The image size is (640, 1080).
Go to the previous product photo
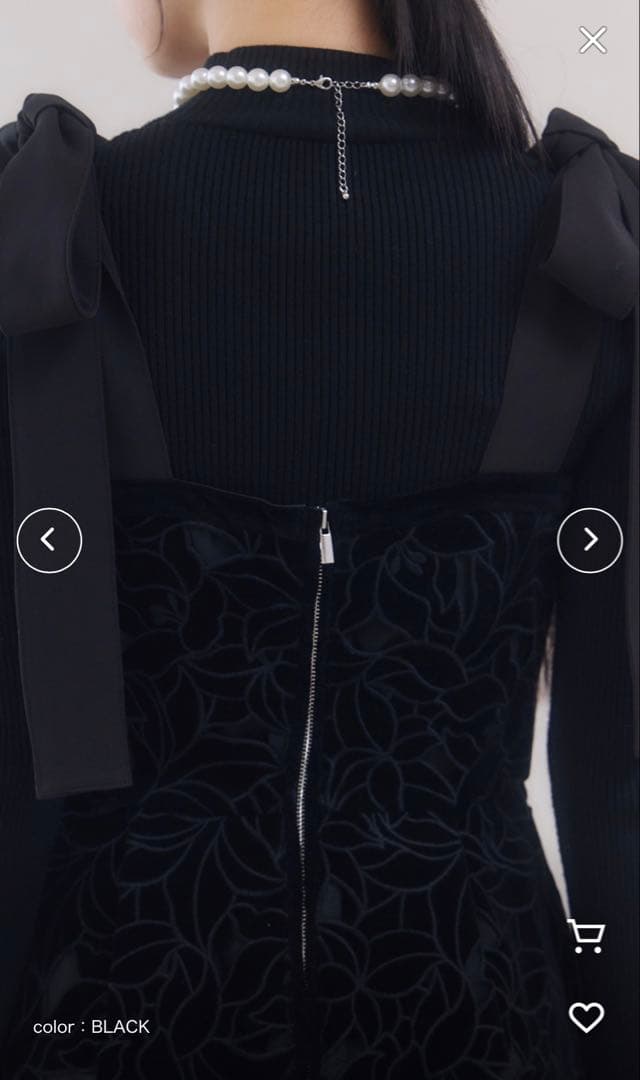coord(49,540)
